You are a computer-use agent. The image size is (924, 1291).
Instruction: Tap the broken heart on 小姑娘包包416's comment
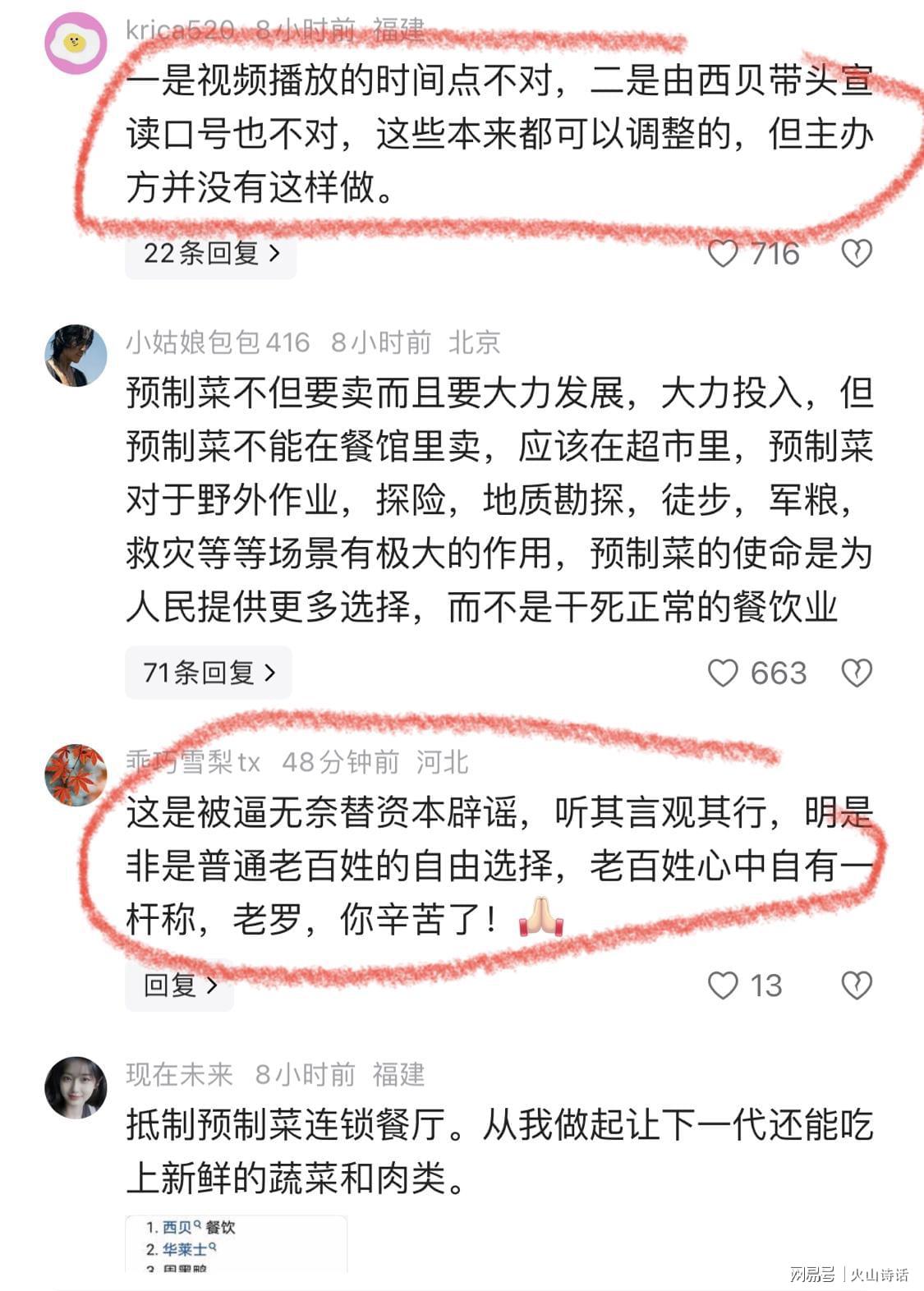(x=856, y=673)
